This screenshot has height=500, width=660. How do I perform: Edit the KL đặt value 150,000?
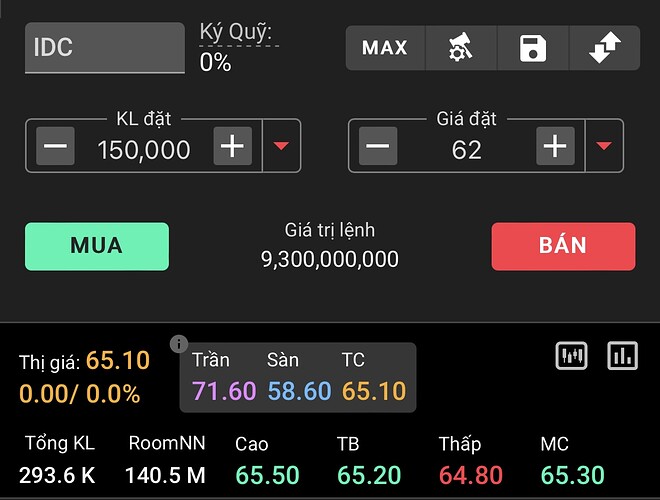pyautogui.click(x=144, y=150)
